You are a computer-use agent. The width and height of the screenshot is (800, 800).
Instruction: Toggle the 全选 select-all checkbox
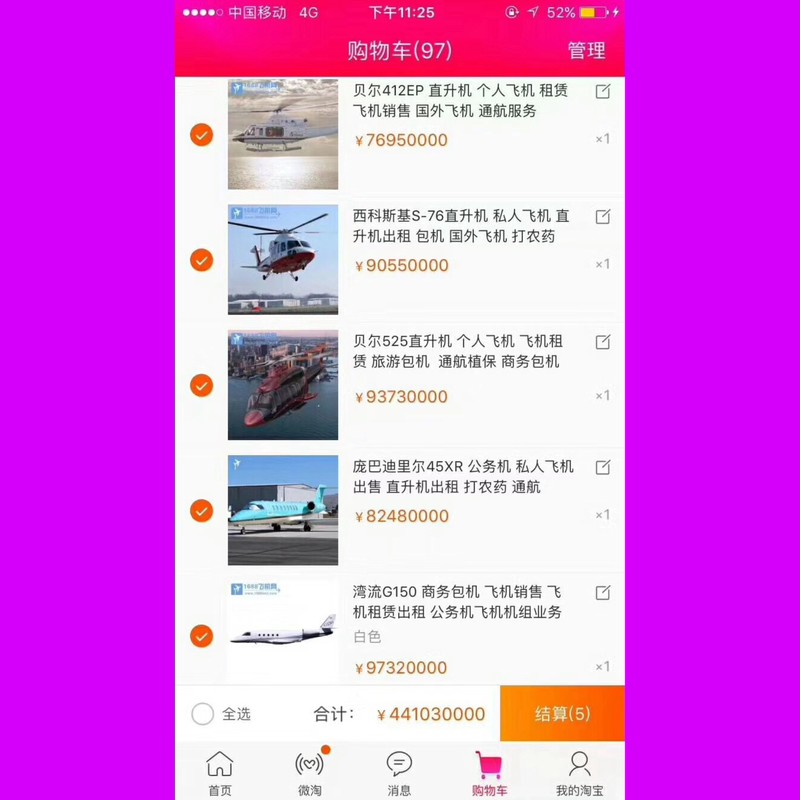pos(203,714)
